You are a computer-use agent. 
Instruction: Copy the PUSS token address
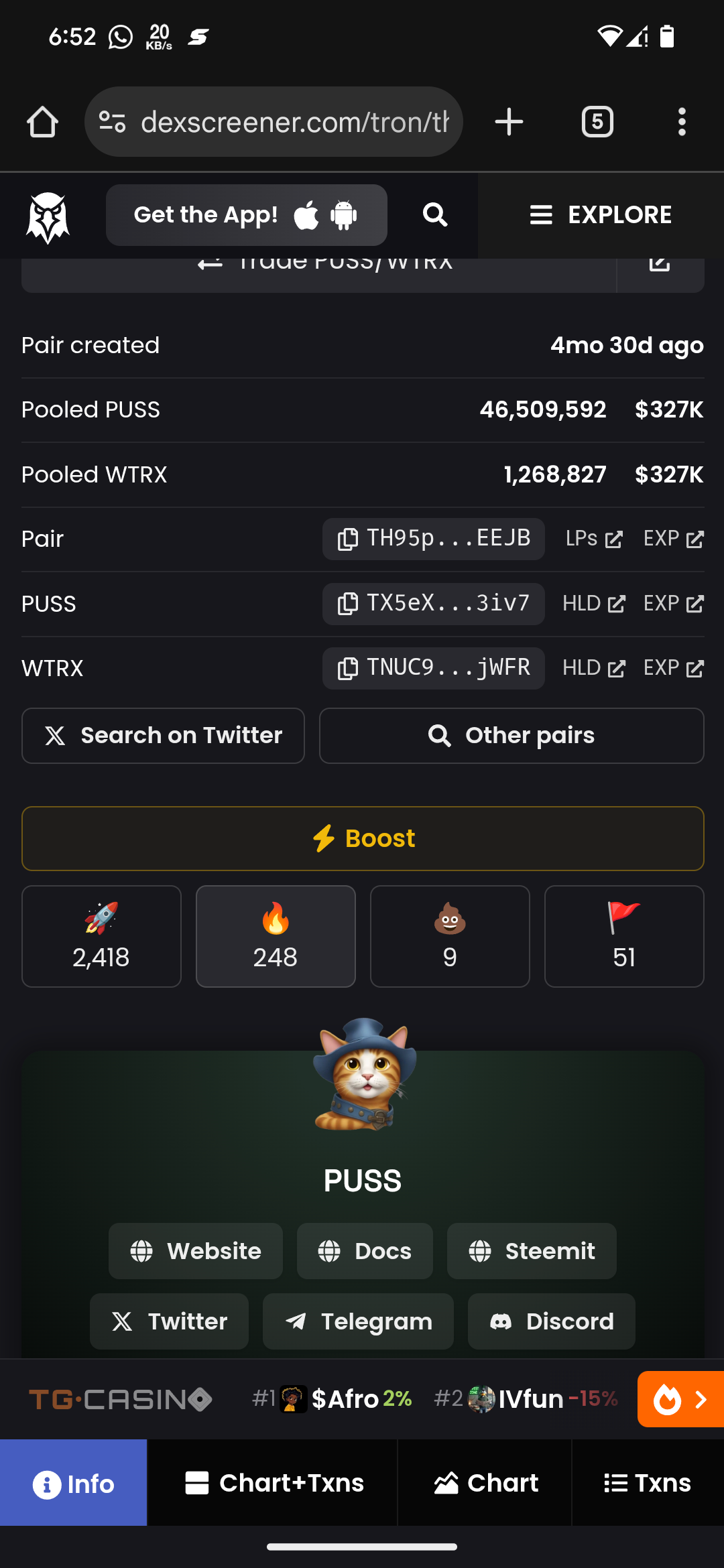pos(434,604)
